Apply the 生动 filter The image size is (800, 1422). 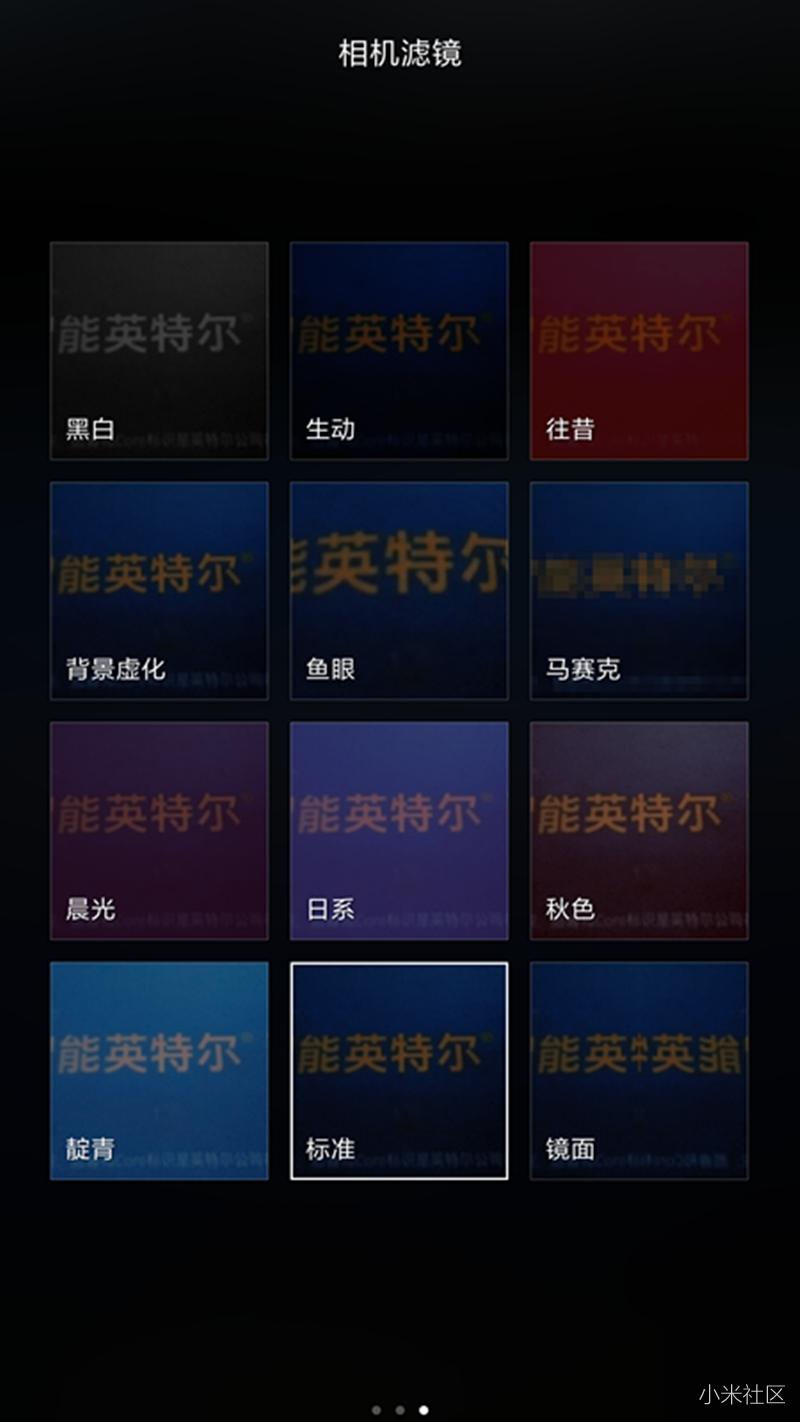(x=399, y=351)
